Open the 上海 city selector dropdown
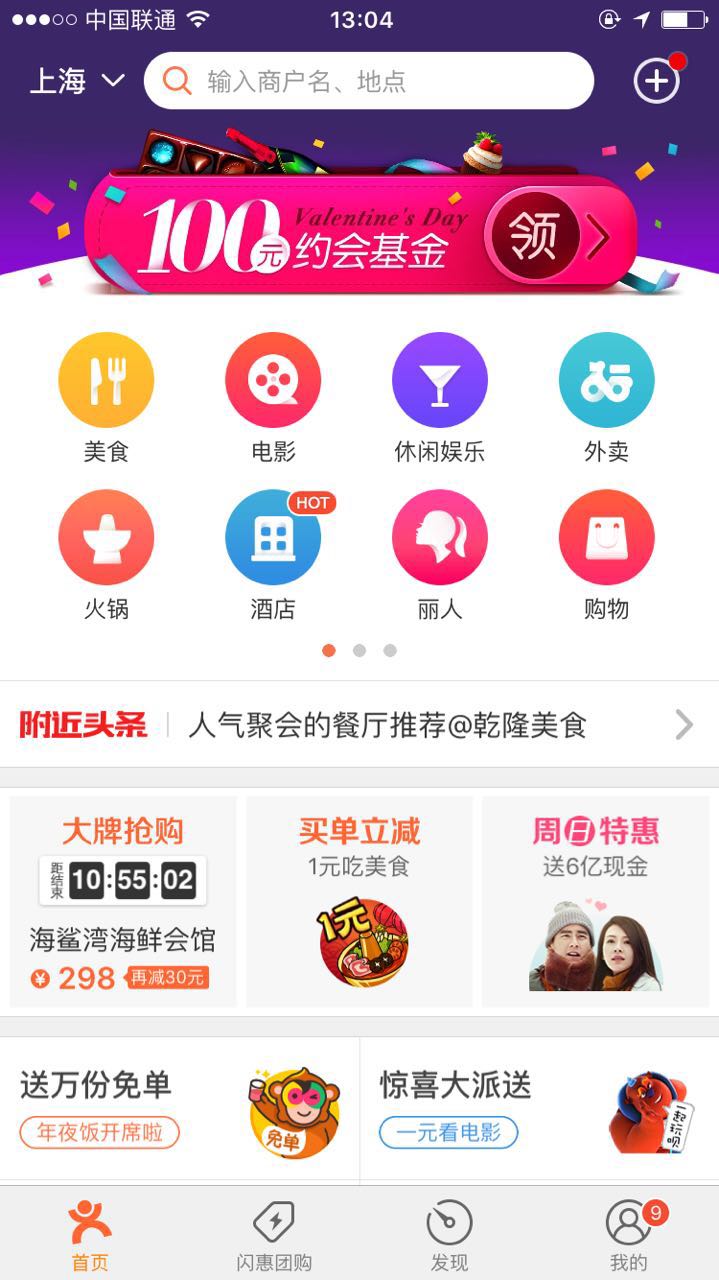The height and width of the screenshot is (1280, 719). (x=76, y=81)
